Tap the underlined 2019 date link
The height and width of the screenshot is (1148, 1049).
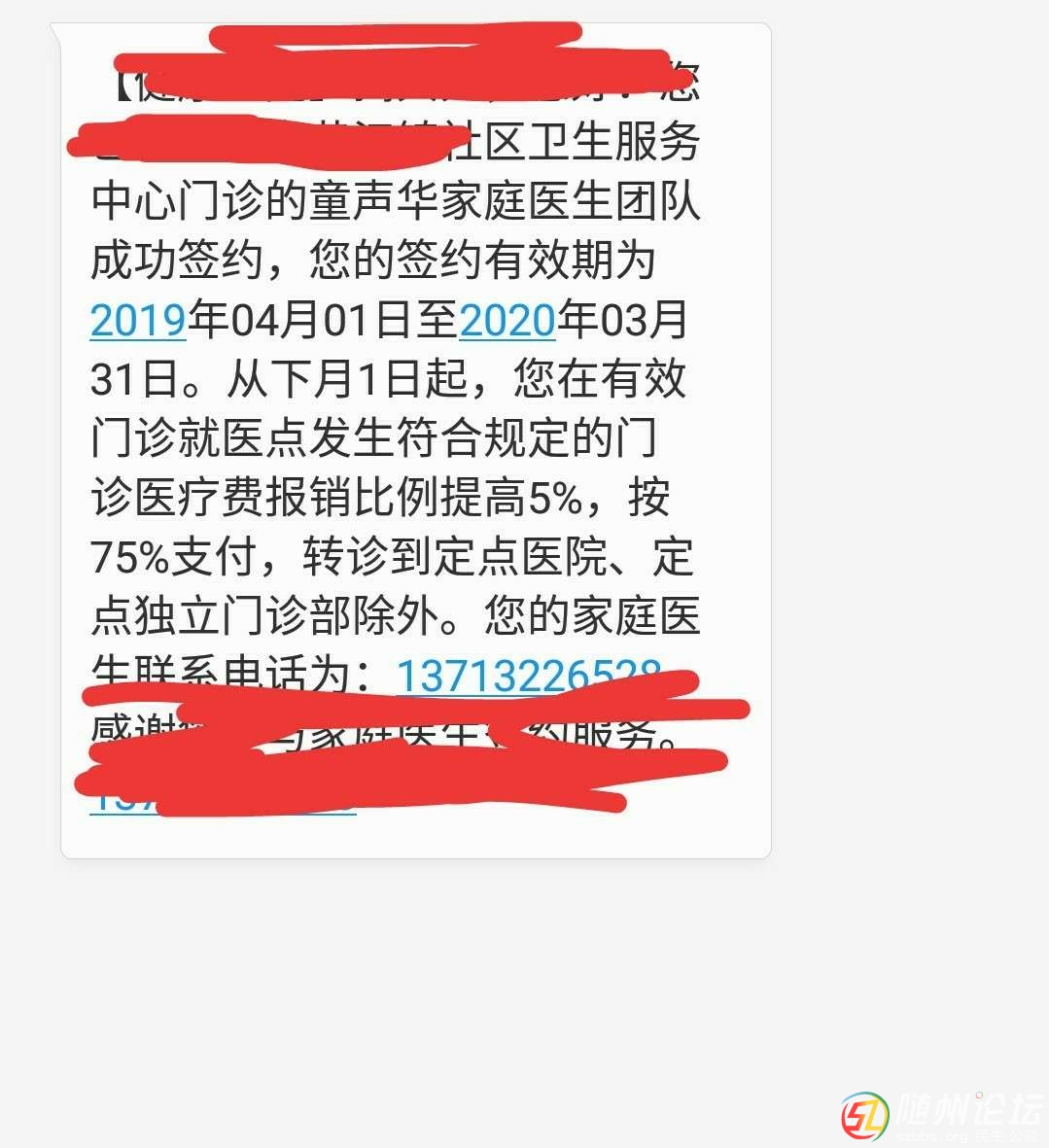138,320
